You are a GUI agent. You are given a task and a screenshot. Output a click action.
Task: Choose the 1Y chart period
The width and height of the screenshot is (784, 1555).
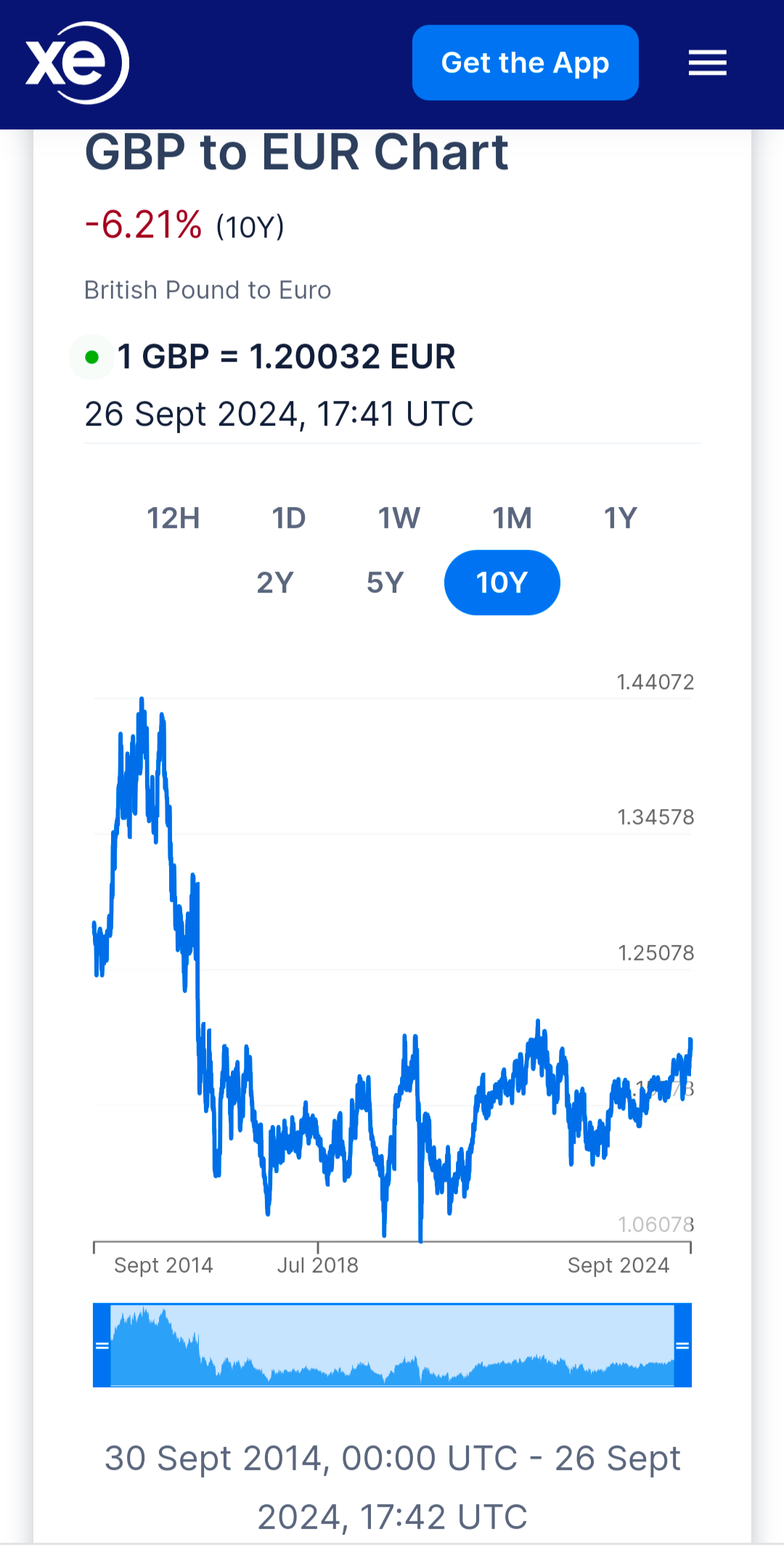[x=621, y=519]
